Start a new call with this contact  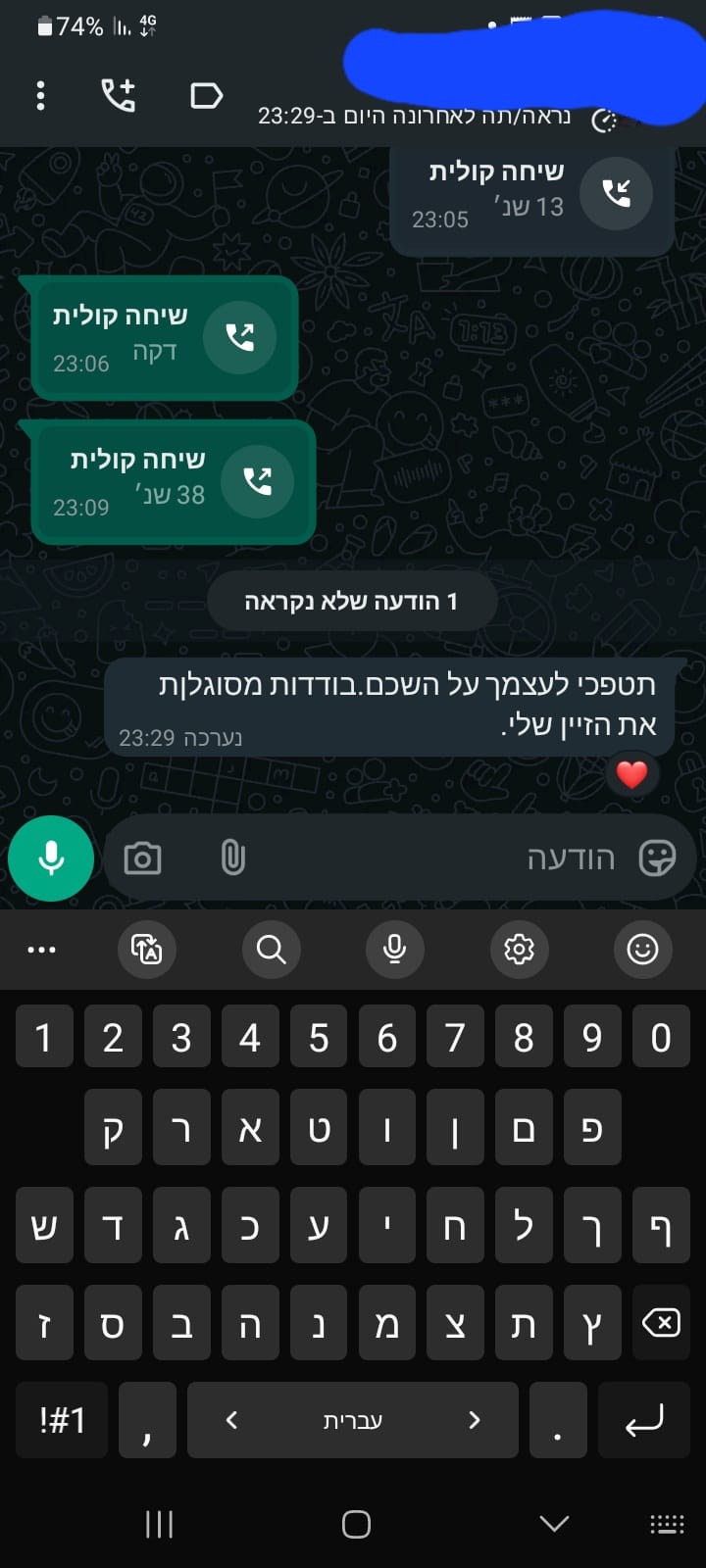tap(119, 95)
